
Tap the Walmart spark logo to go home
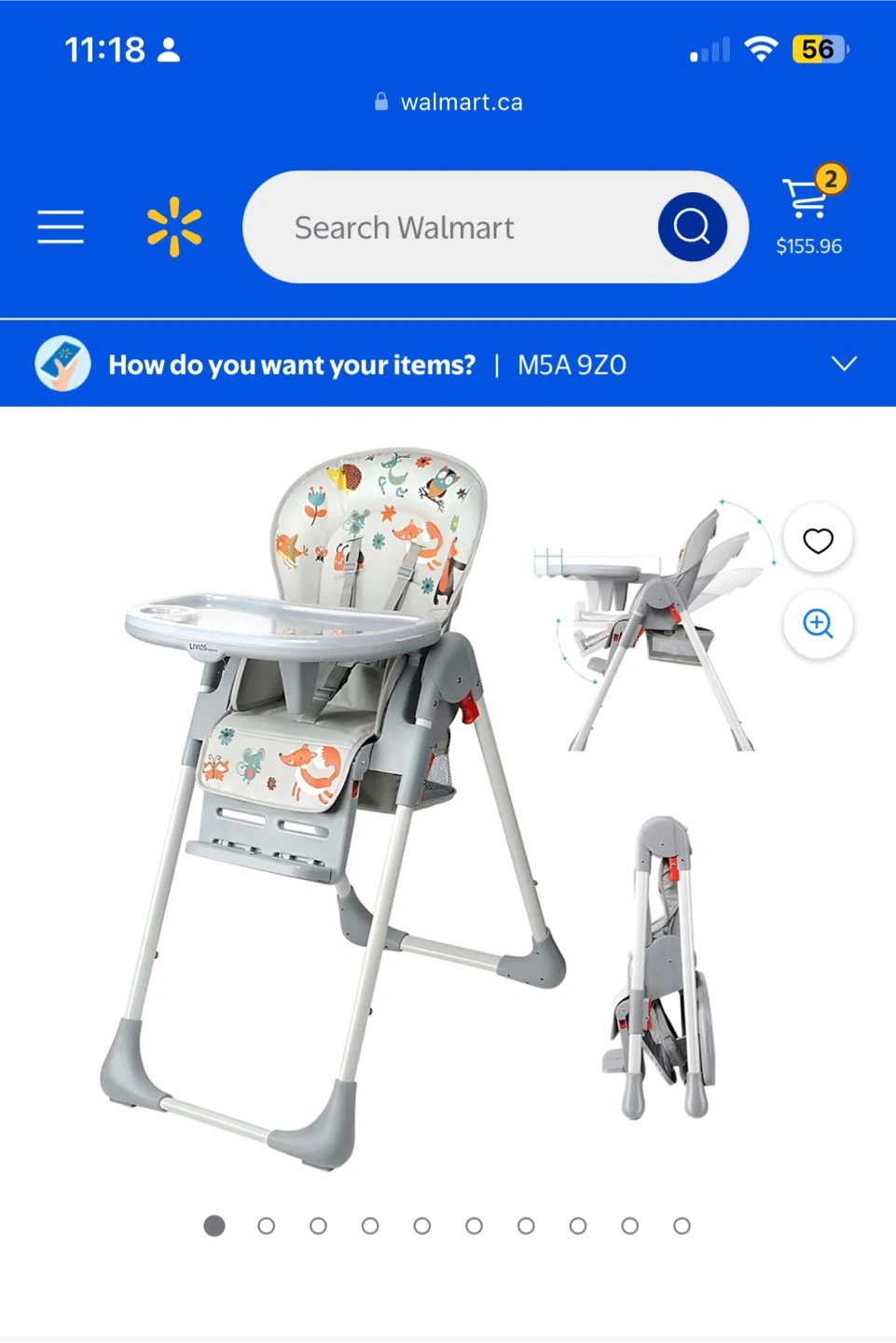click(x=174, y=227)
